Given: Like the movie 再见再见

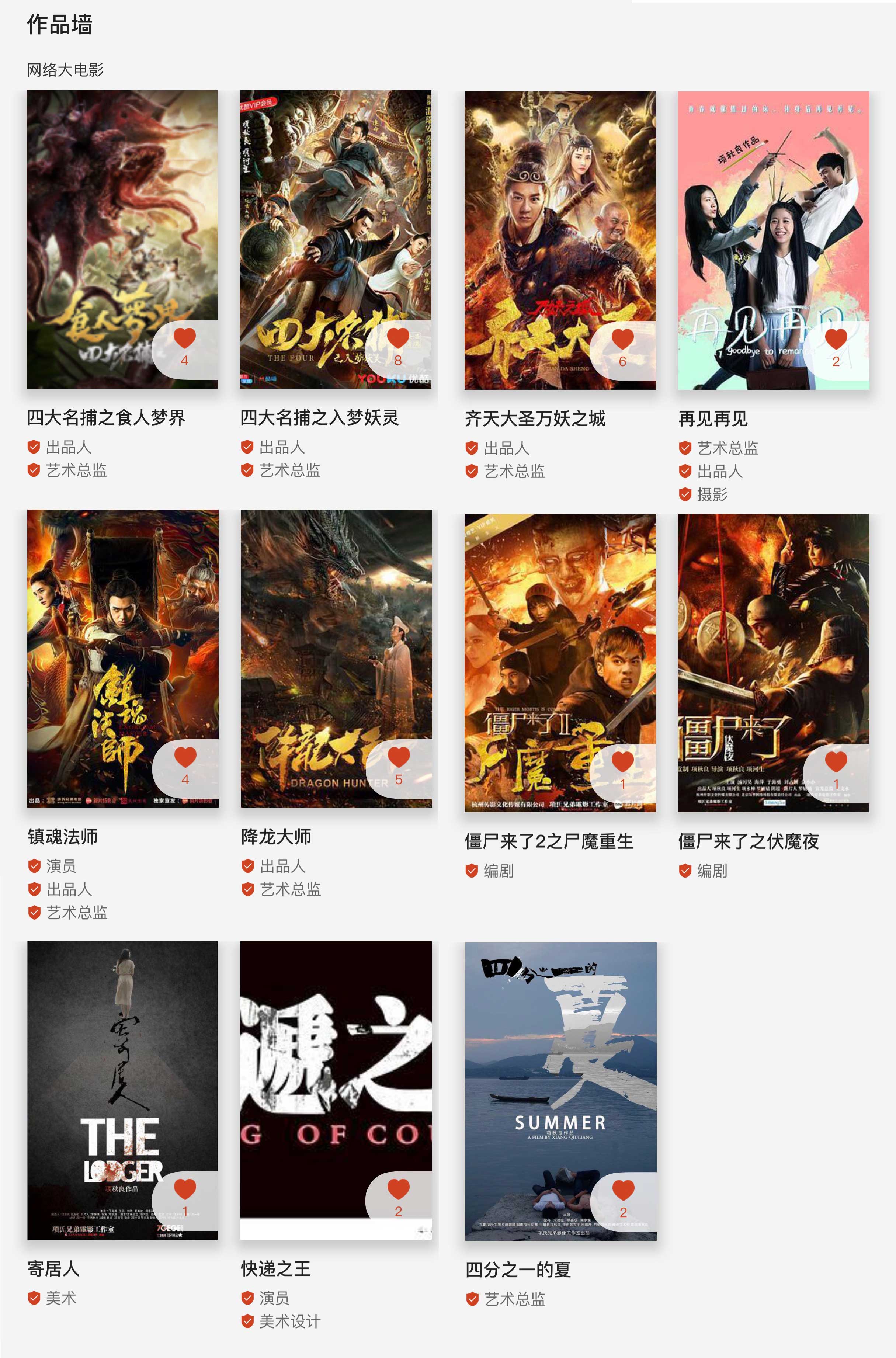Looking at the screenshot, I should pyautogui.click(x=836, y=339).
